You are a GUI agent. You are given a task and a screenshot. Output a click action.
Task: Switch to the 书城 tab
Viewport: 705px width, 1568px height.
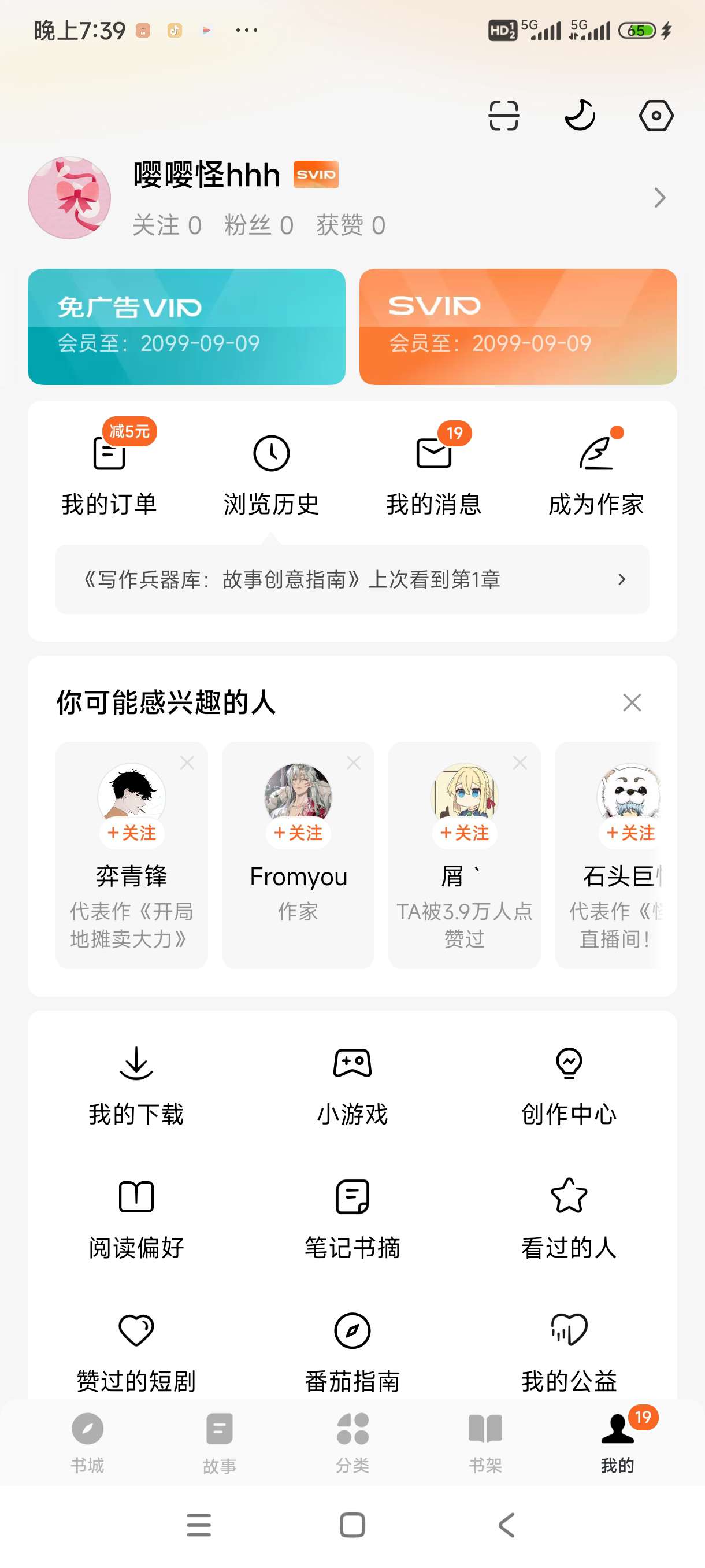click(88, 1442)
